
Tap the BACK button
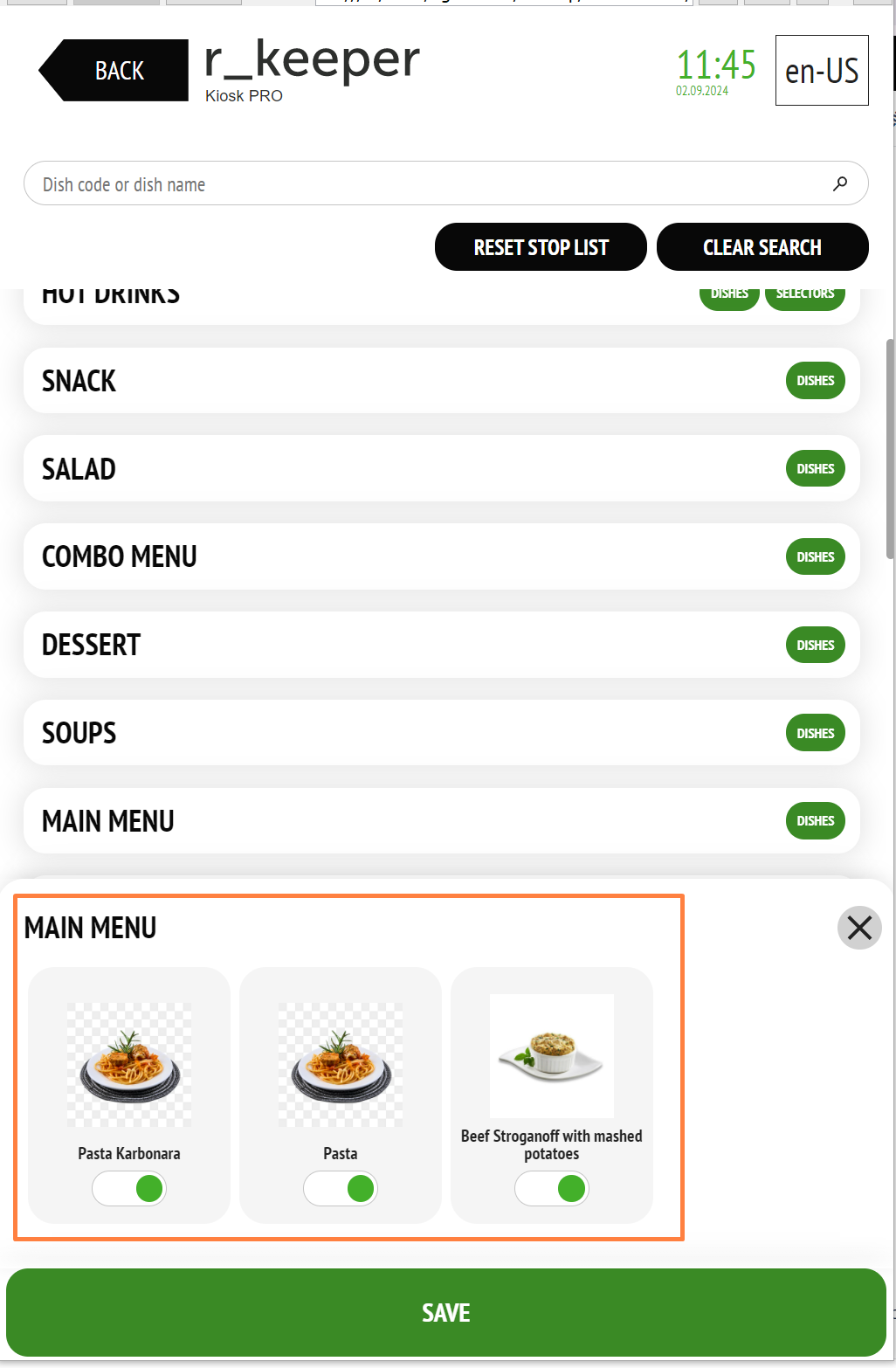click(x=116, y=71)
